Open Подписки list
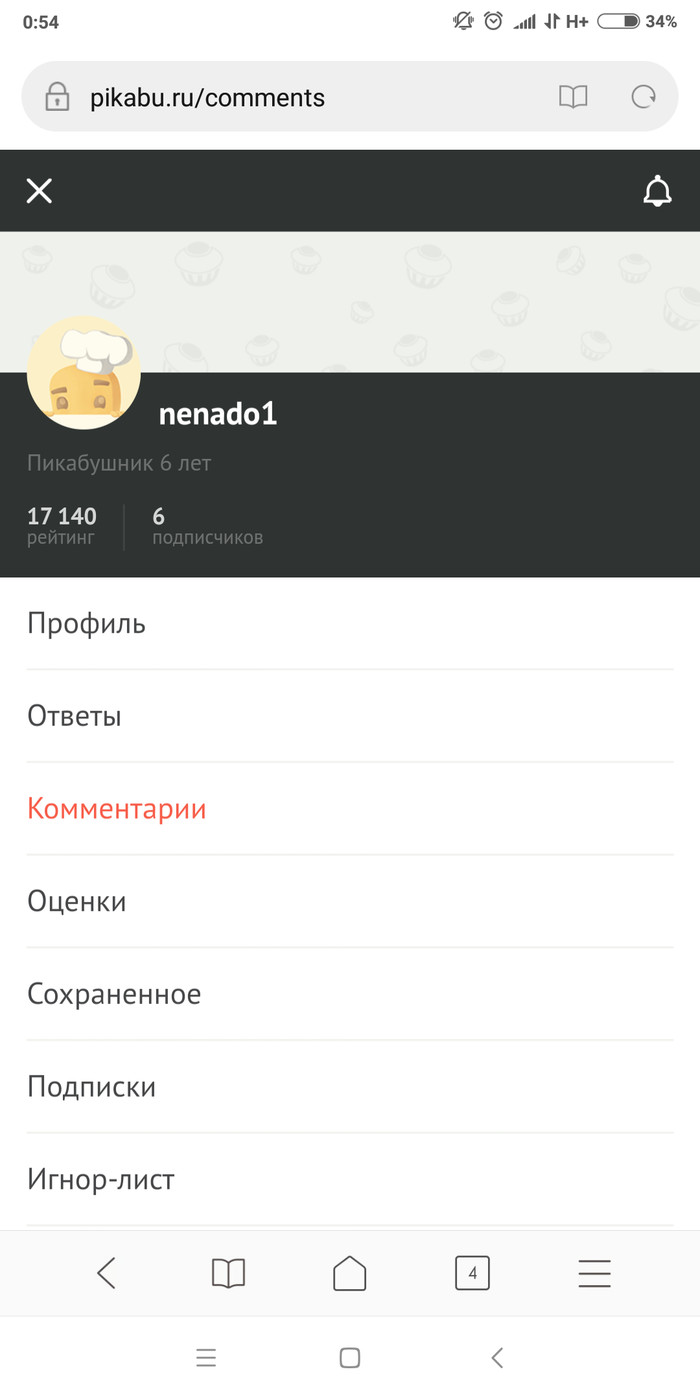700x1400 pixels. click(x=91, y=1087)
